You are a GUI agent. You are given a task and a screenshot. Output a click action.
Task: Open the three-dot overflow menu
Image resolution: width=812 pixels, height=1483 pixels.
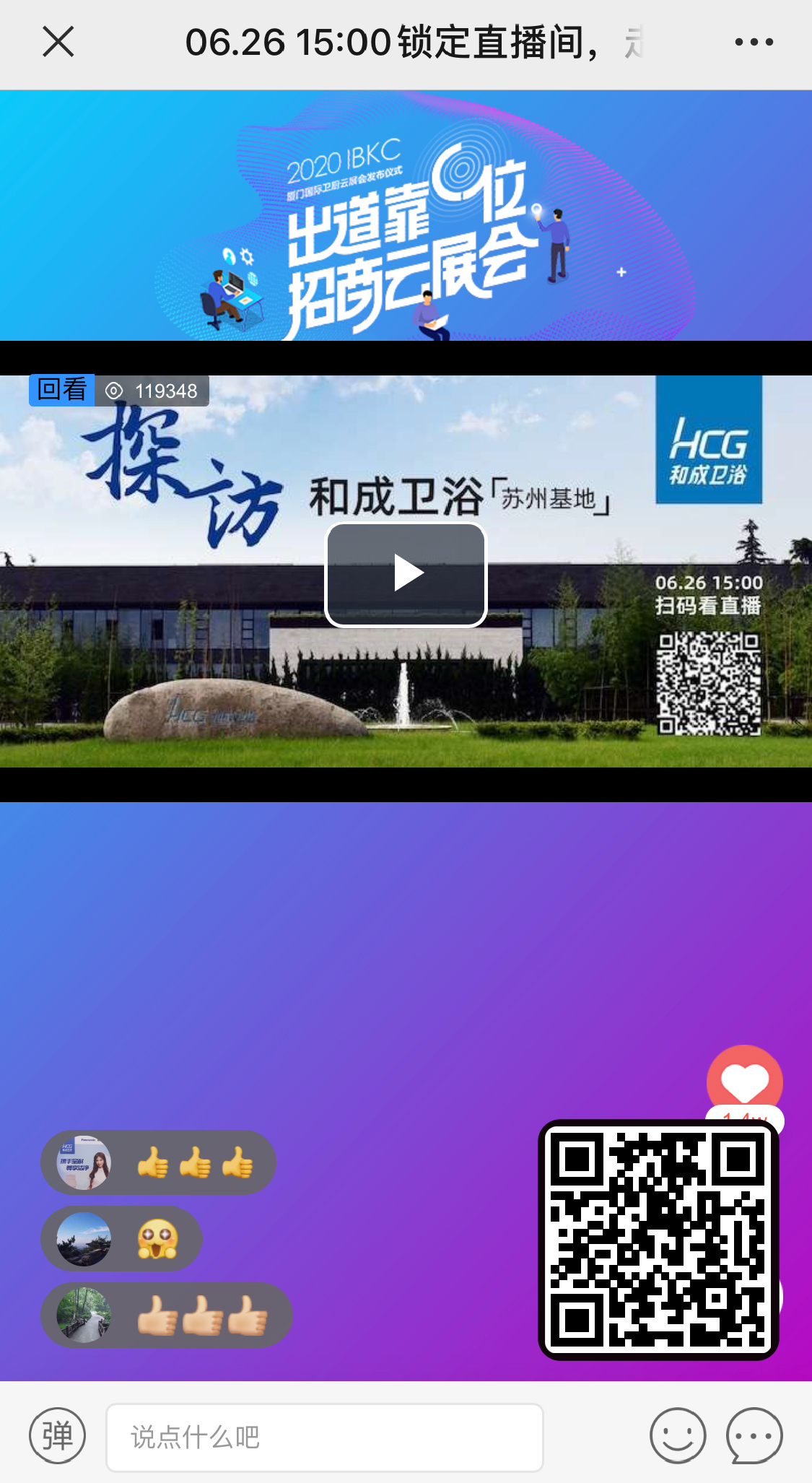click(754, 42)
